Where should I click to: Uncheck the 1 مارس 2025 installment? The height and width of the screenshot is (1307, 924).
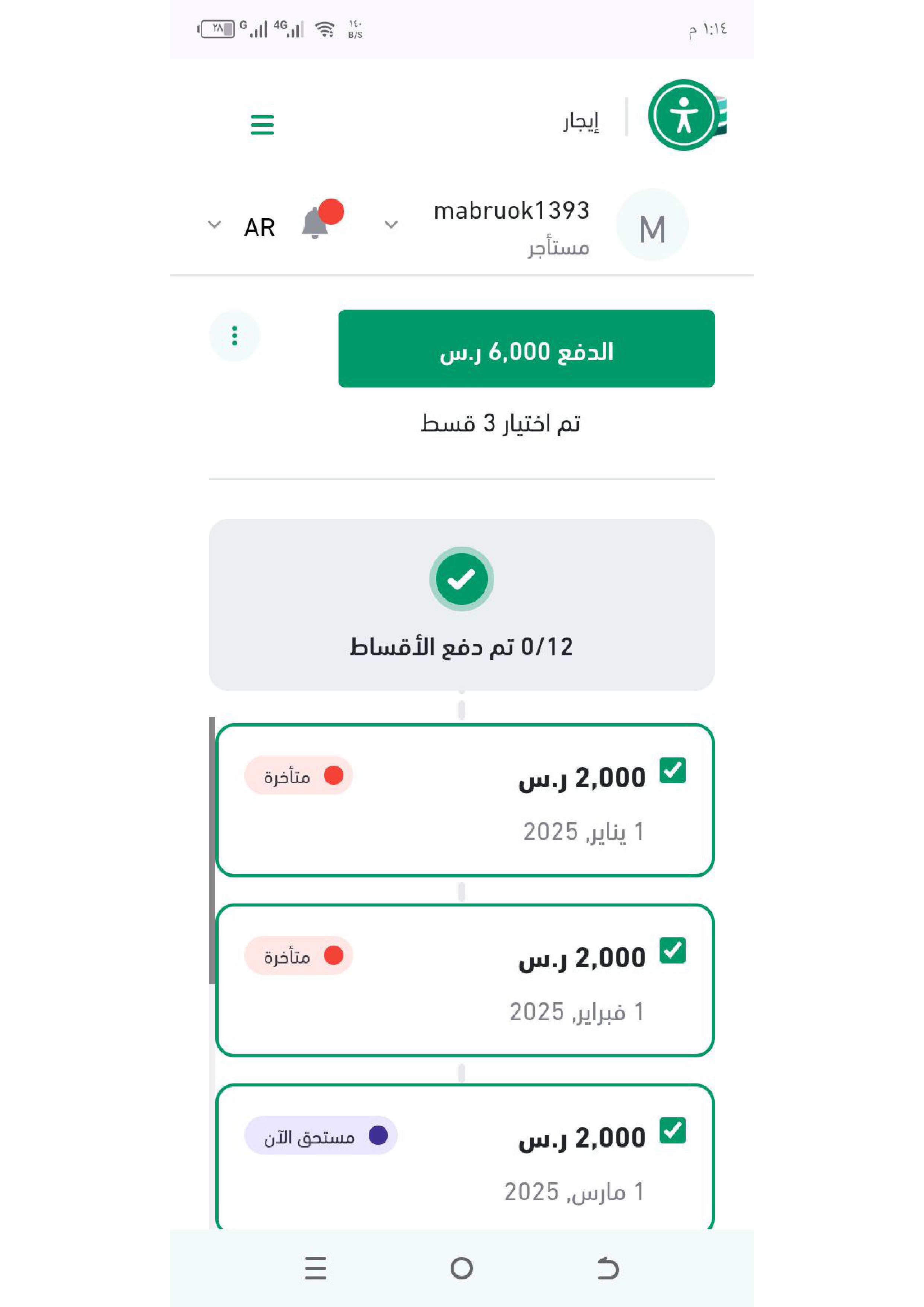click(x=672, y=1130)
